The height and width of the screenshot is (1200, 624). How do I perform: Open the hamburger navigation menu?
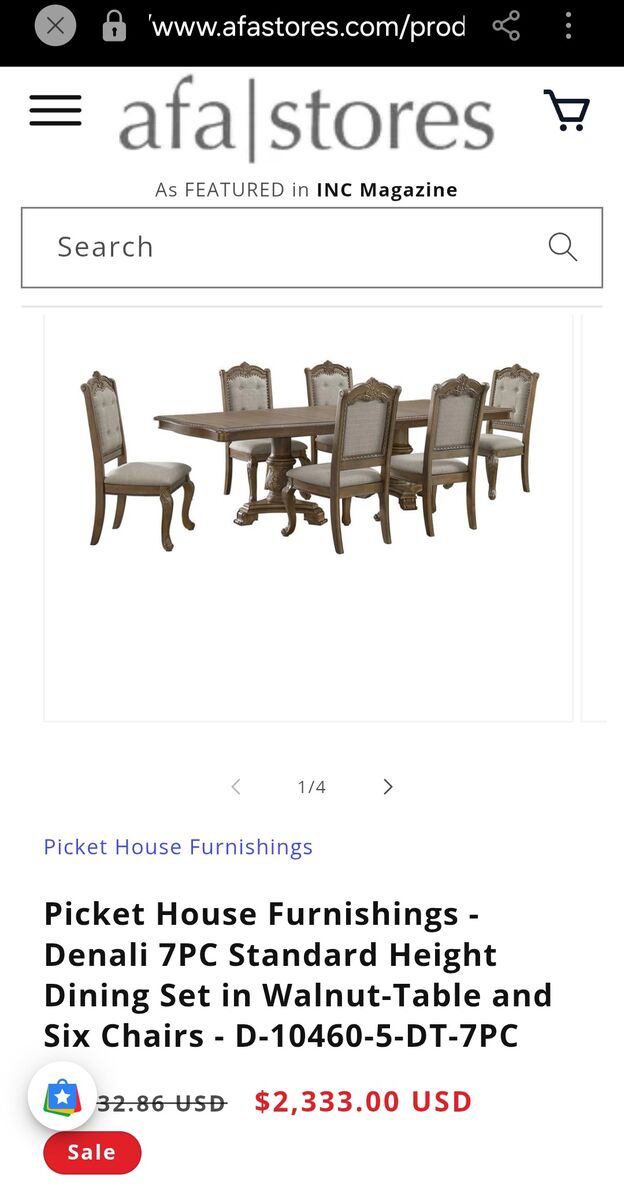(x=55, y=111)
